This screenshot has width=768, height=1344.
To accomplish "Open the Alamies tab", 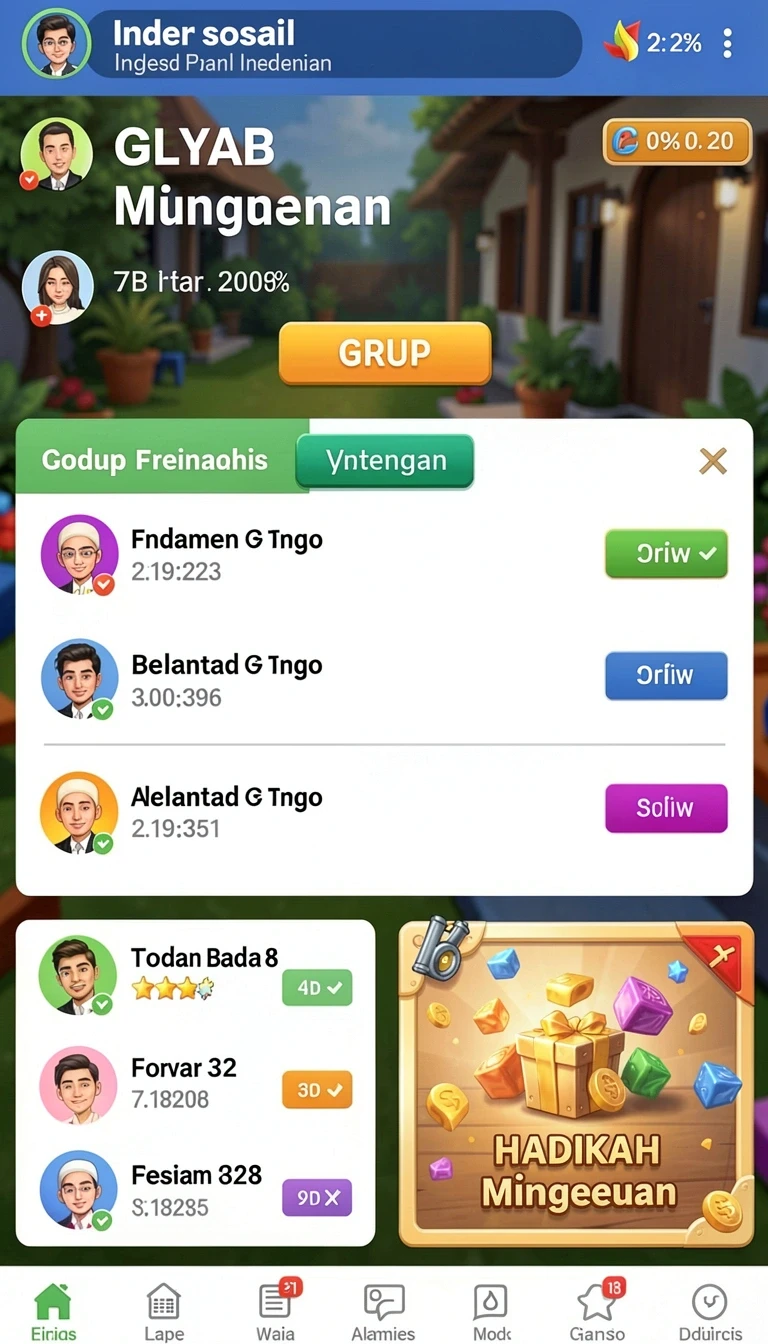I will click(383, 1311).
